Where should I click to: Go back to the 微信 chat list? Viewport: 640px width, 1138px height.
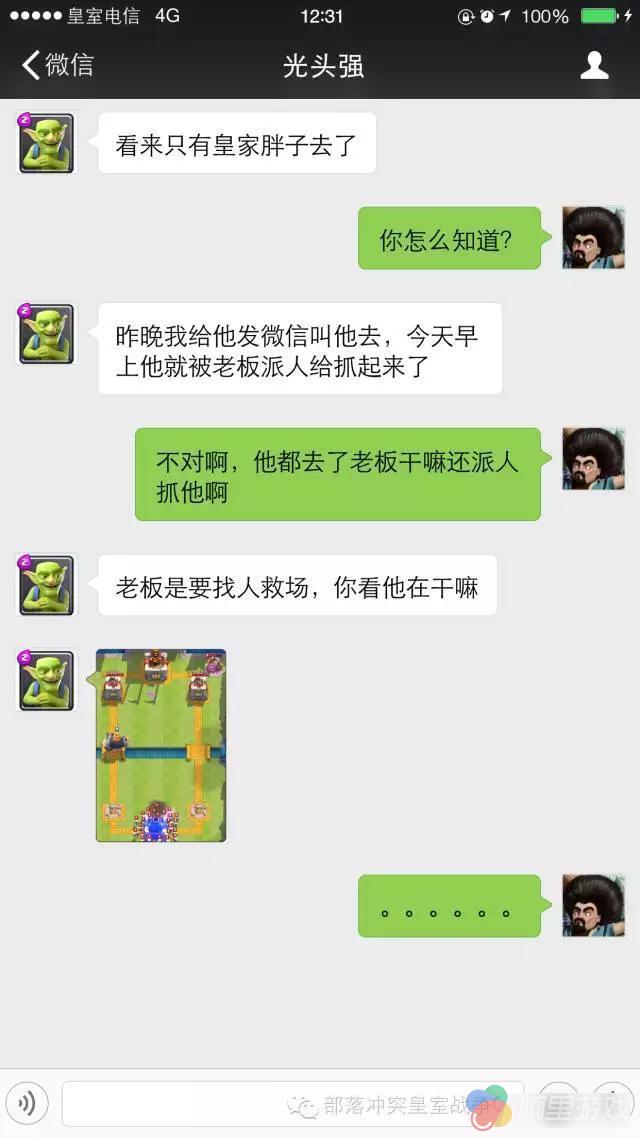point(57,66)
